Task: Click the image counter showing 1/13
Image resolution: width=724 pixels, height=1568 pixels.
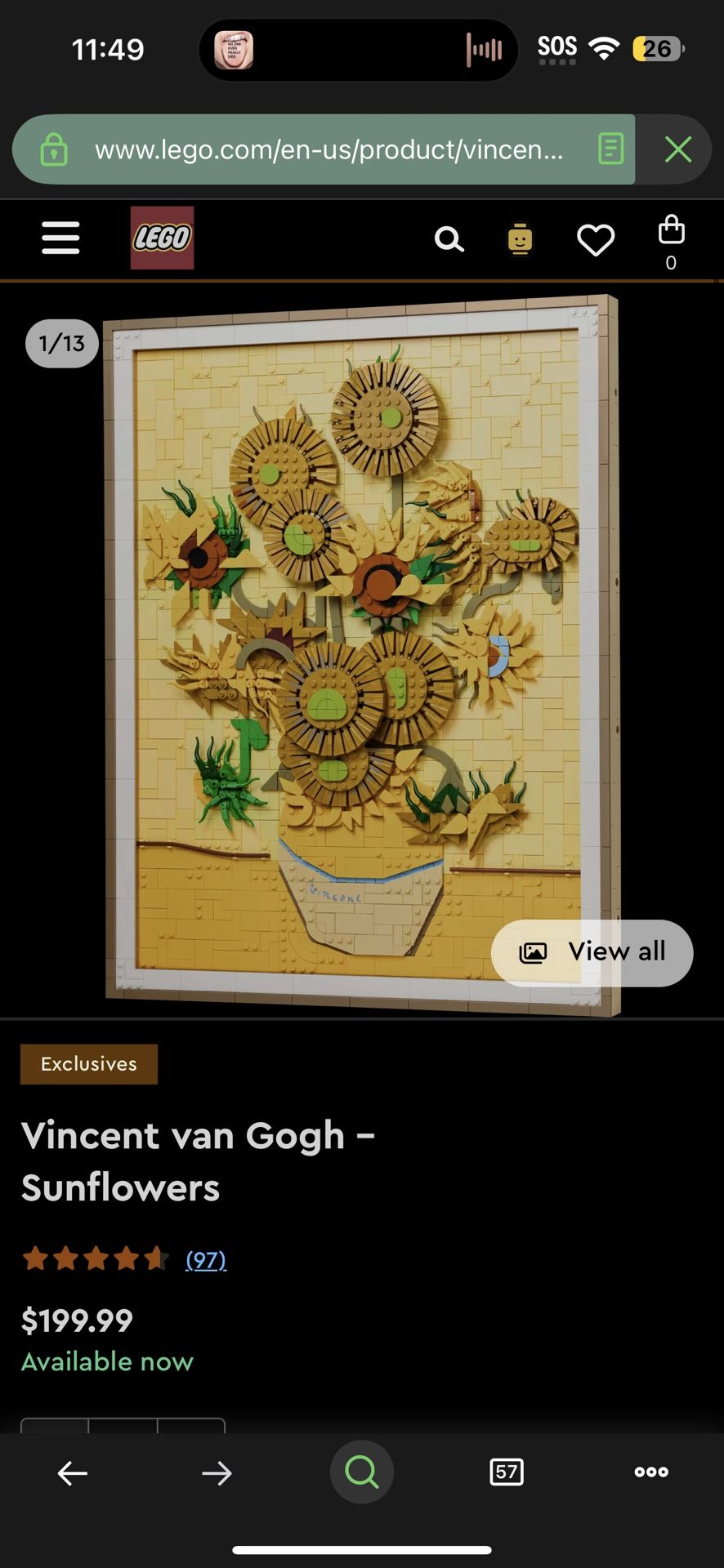Action: pos(61,343)
